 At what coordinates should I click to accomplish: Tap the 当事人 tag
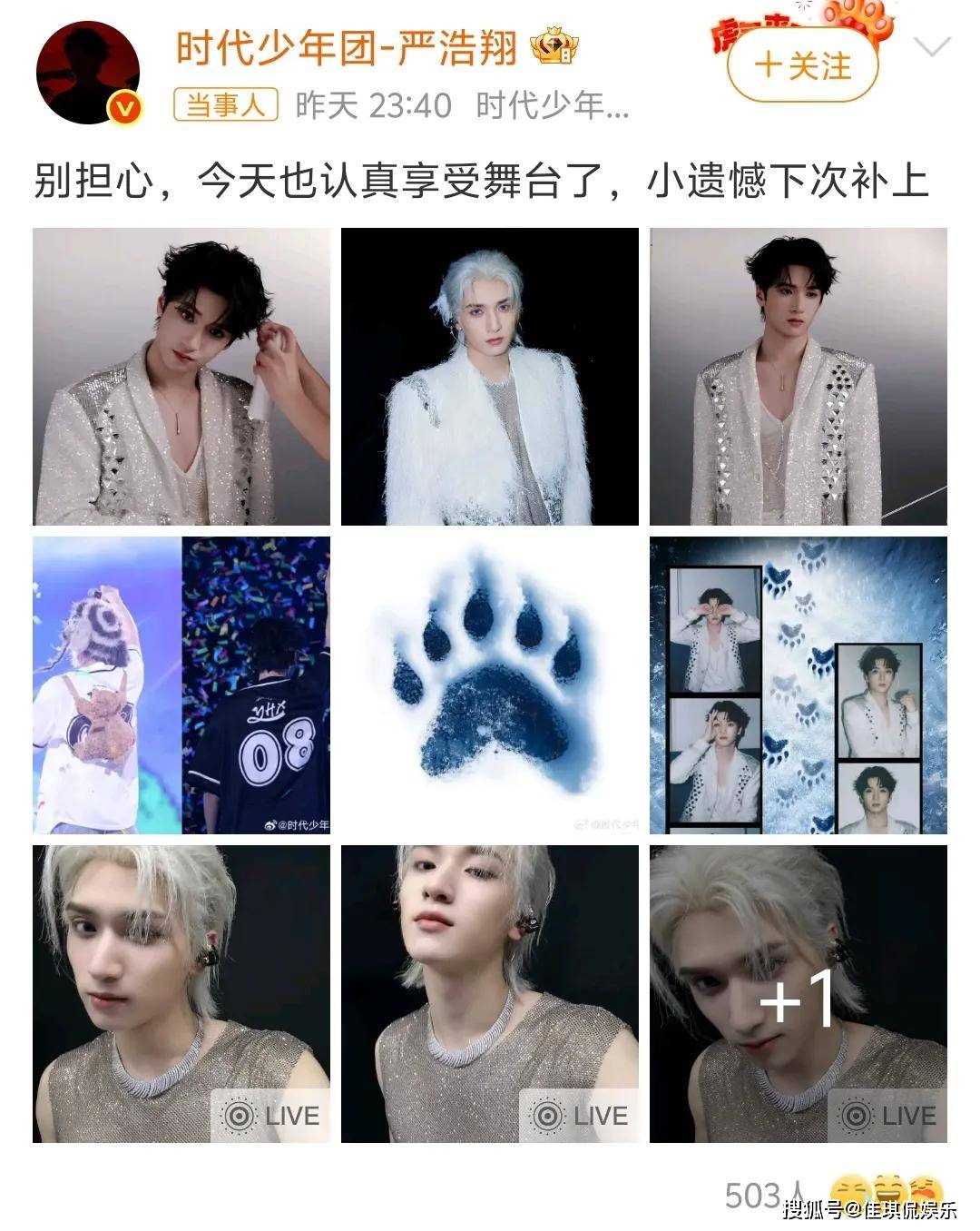pos(226,106)
